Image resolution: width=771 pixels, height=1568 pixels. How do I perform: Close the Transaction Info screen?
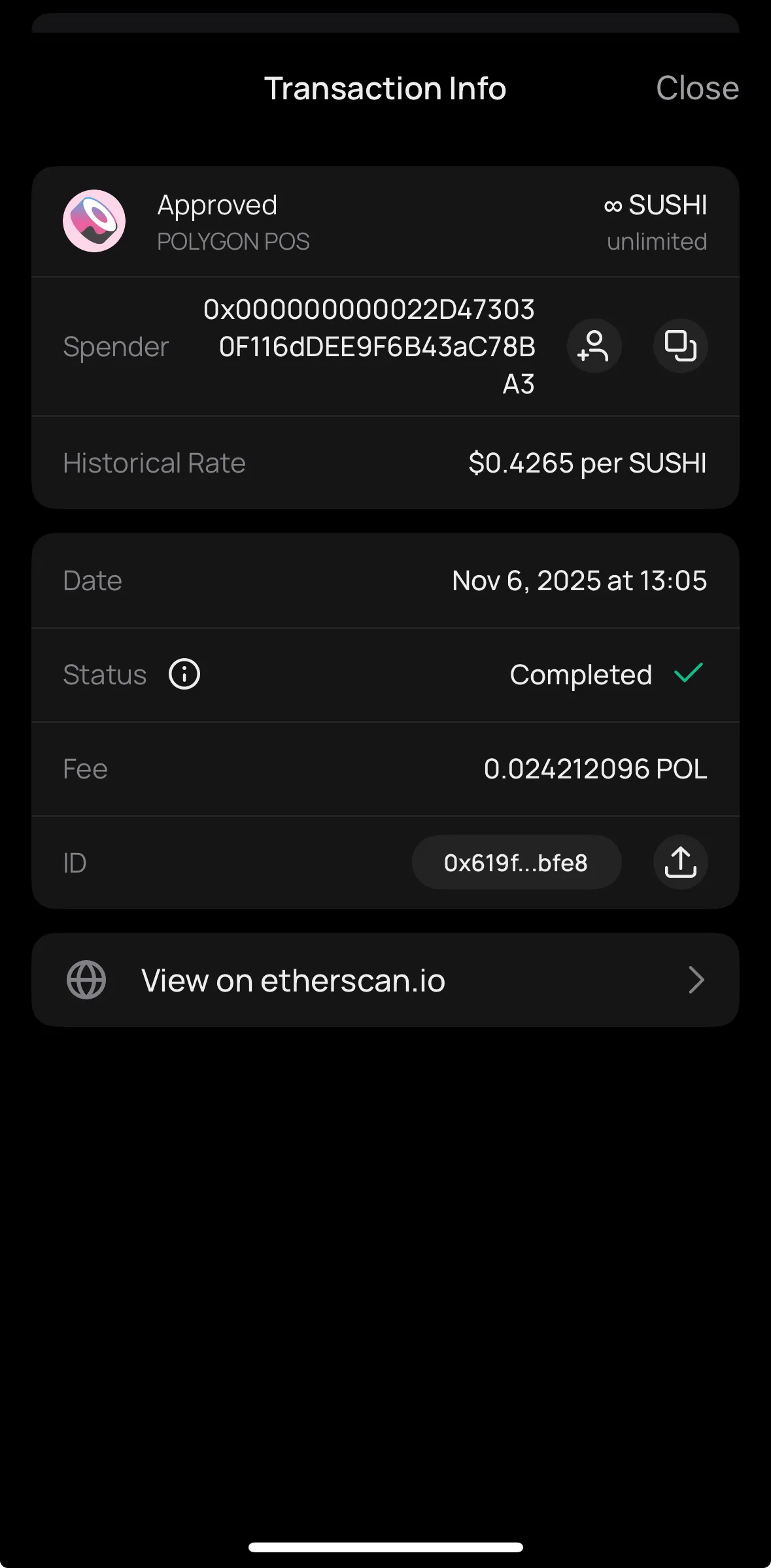[x=697, y=88]
